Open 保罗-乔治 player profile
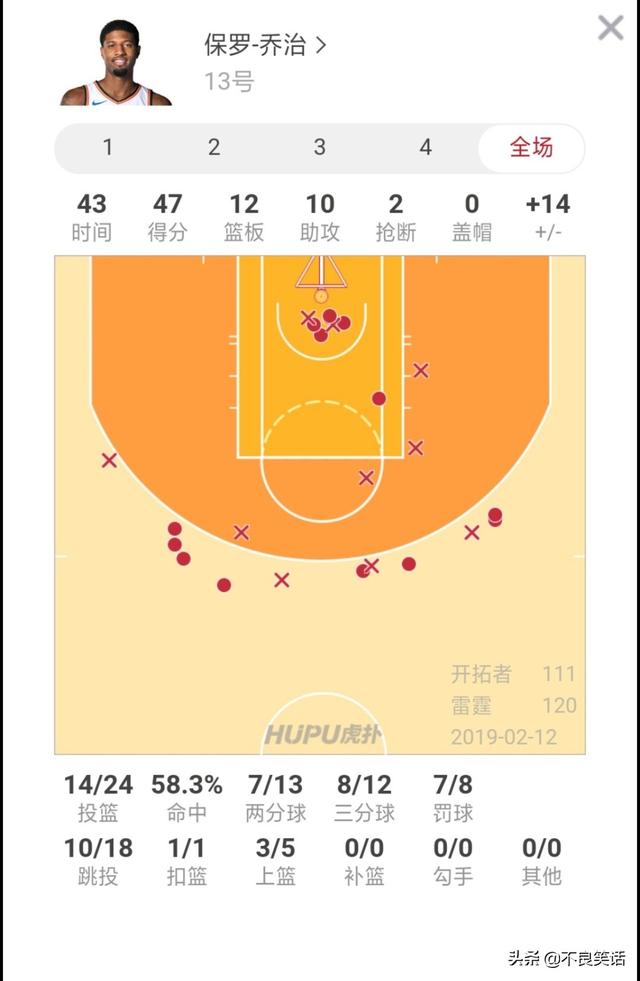Screen dimensions: 640x981 pos(265,45)
